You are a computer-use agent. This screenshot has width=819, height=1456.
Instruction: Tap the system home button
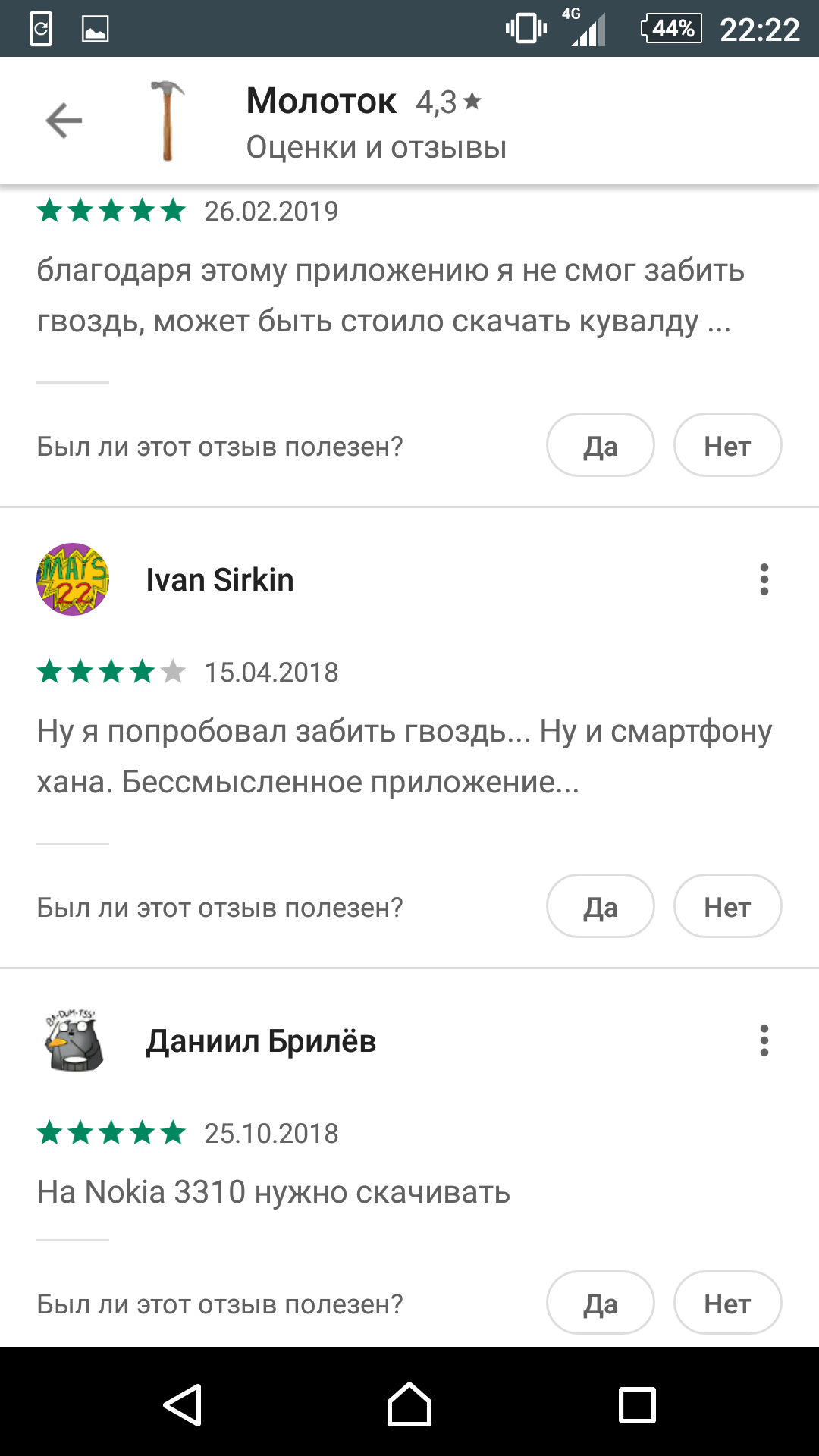click(x=409, y=1404)
